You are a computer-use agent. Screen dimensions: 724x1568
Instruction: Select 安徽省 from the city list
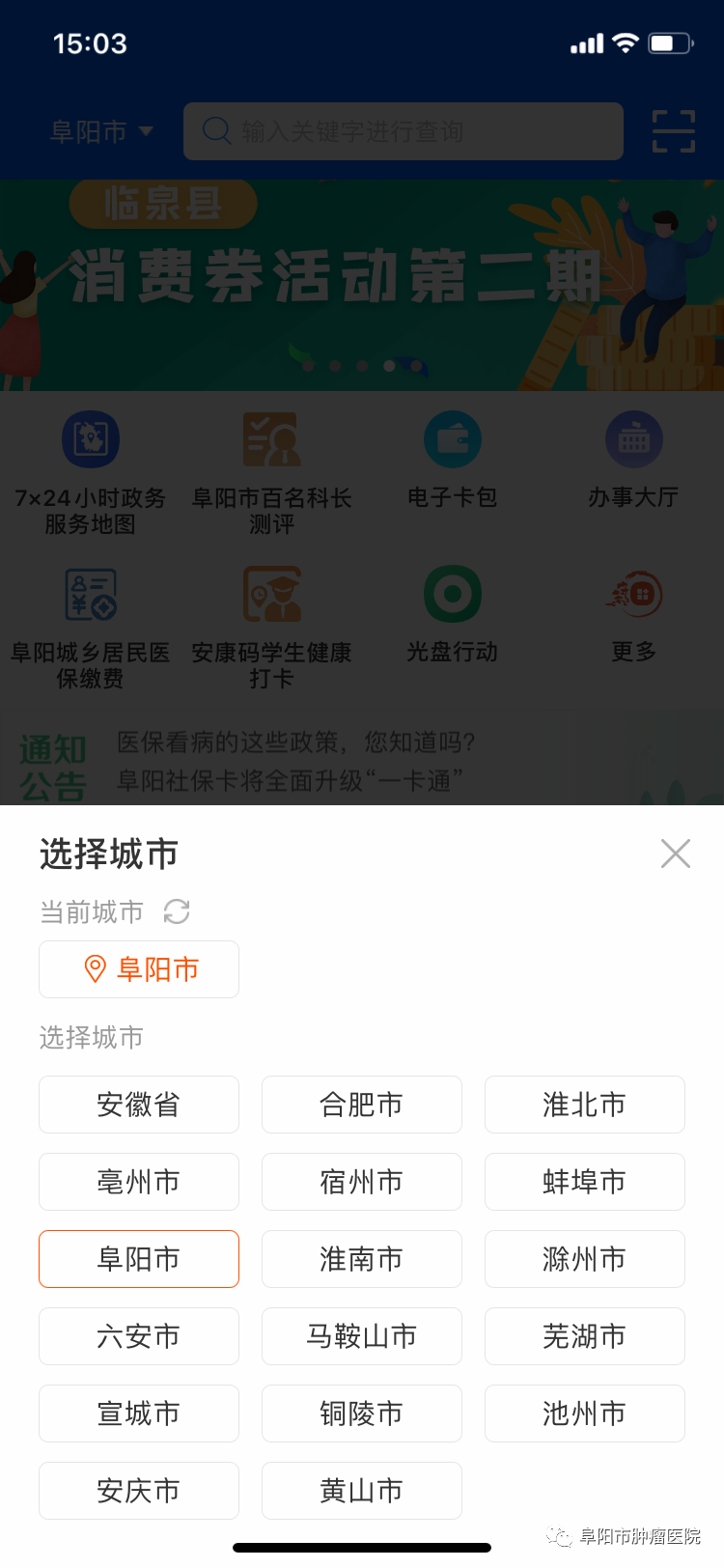[x=139, y=1105]
